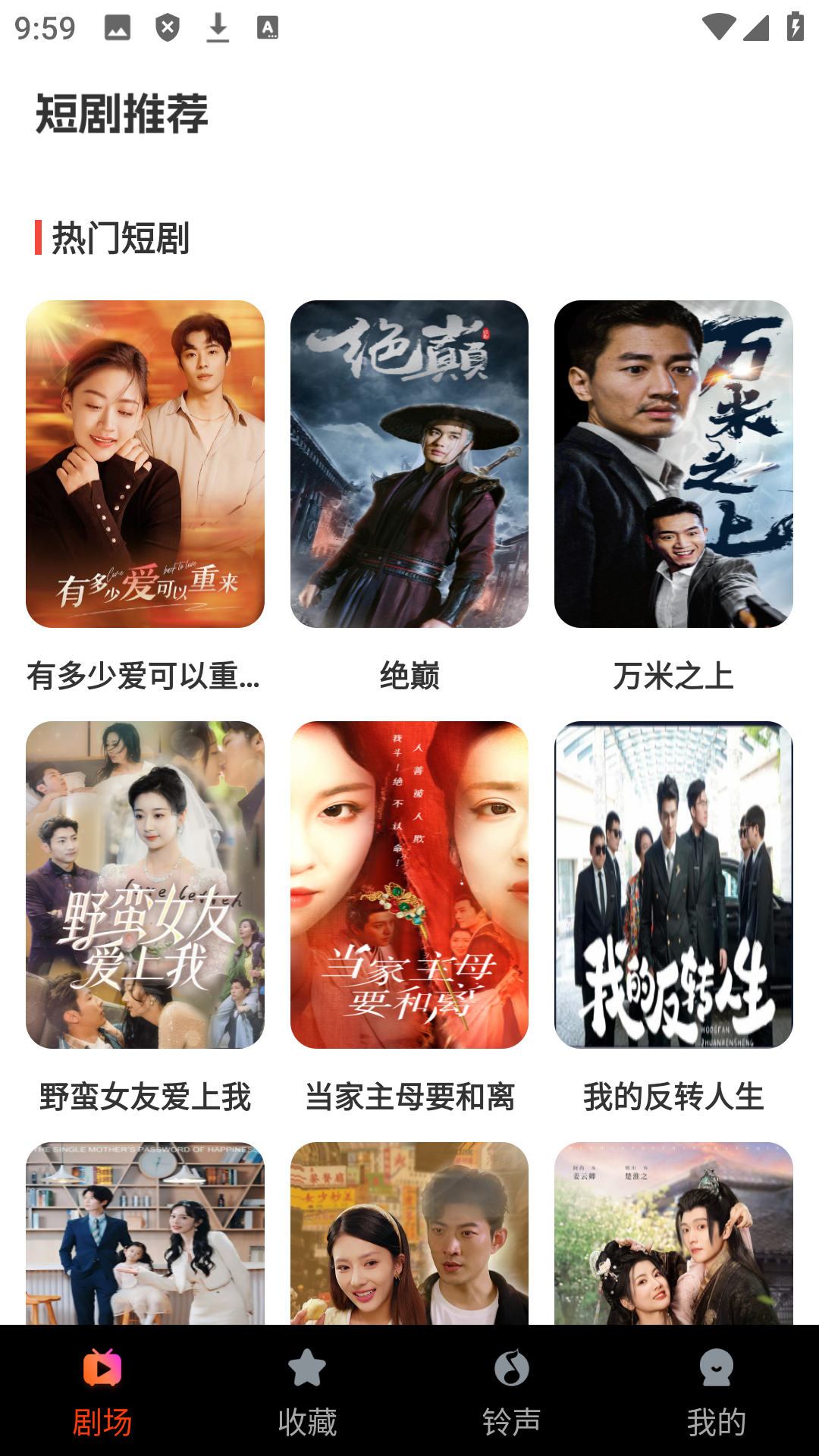View the drama 当家主母要和离
The width and height of the screenshot is (819, 1456).
coord(409,885)
